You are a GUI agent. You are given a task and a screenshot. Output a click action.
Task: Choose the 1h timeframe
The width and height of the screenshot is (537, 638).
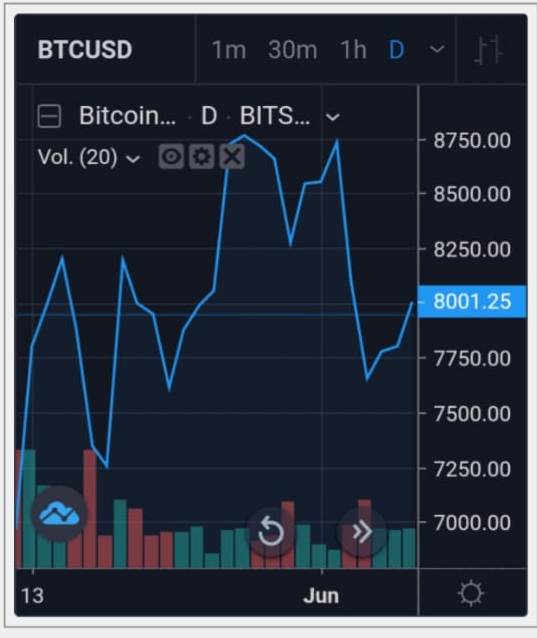click(353, 50)
